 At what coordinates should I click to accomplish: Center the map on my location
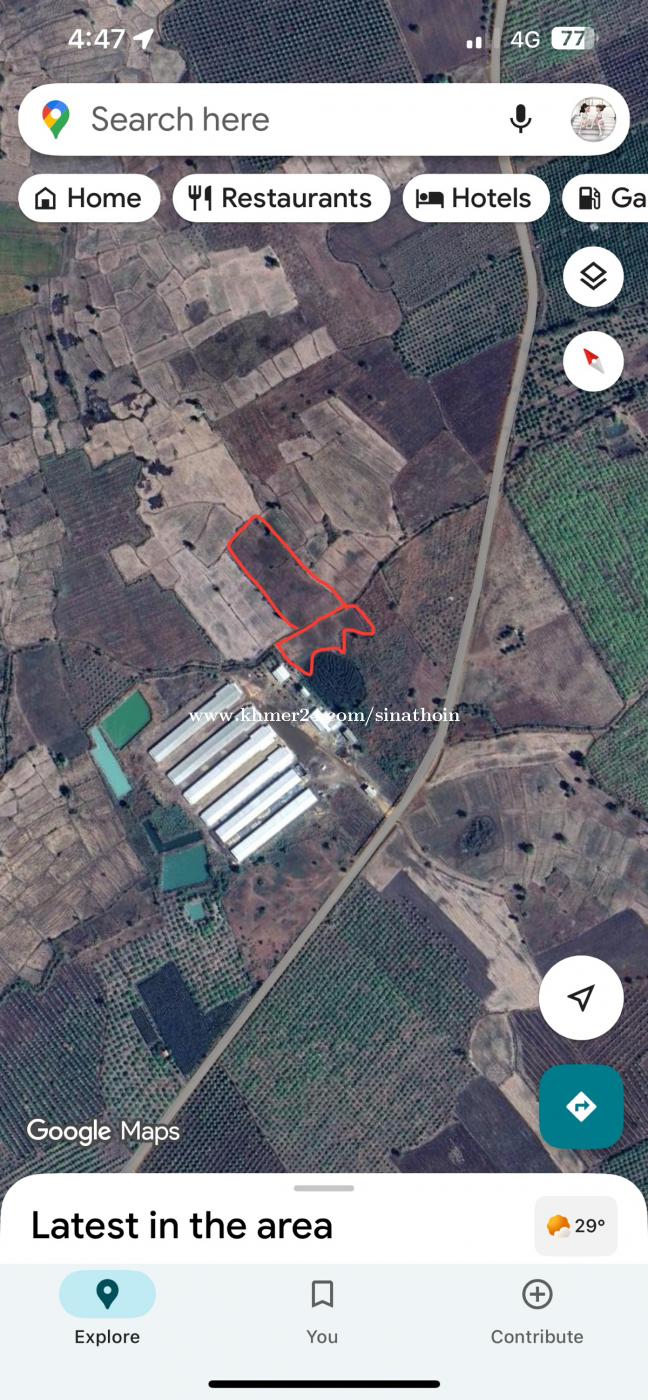(x=581, y=997)
